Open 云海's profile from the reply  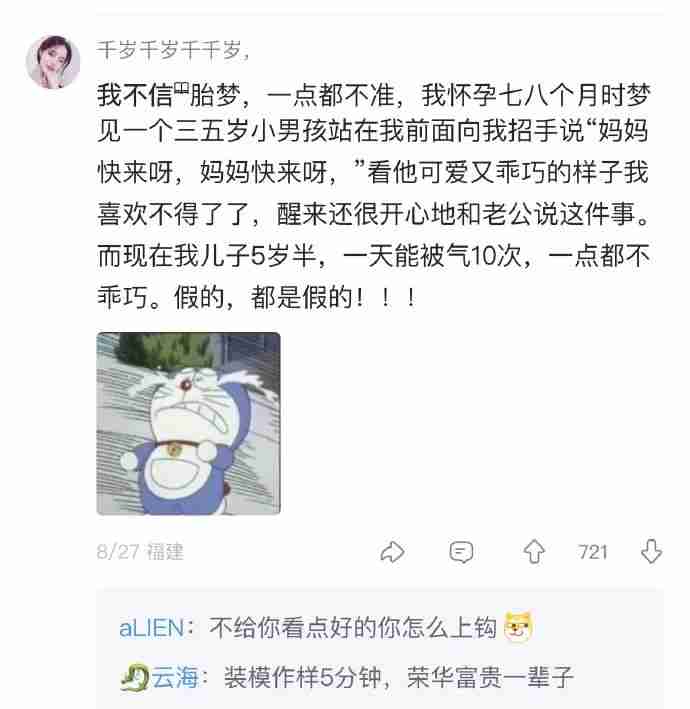pos(175,678)
